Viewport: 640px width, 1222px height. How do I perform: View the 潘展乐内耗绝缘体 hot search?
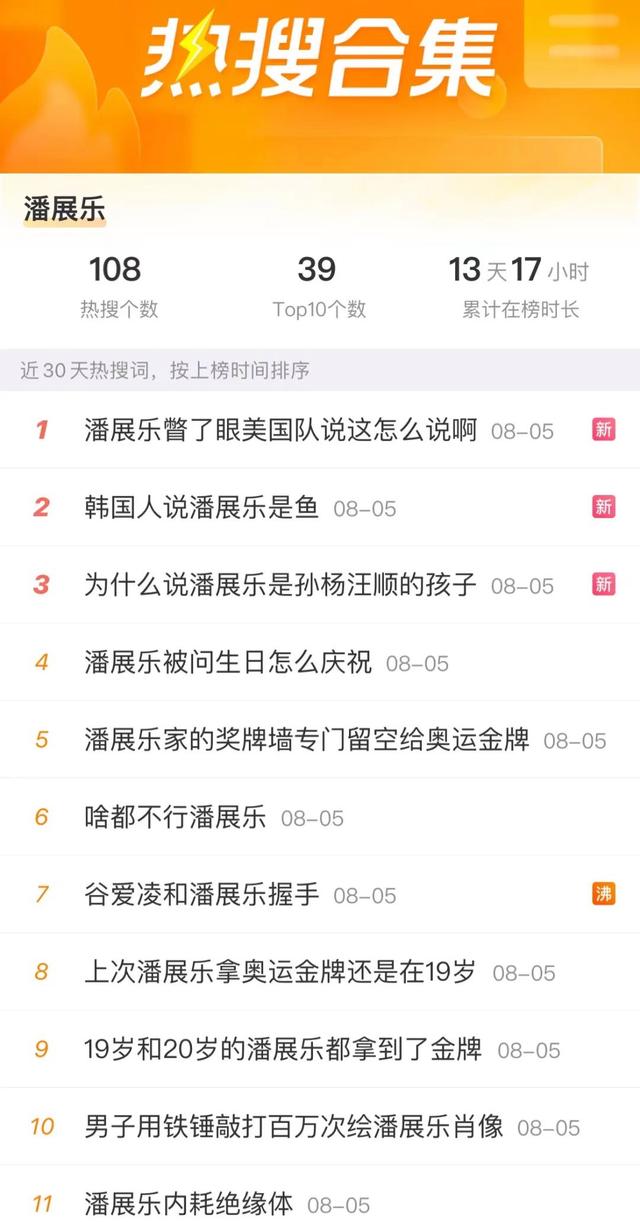[x=188, y=1204]
